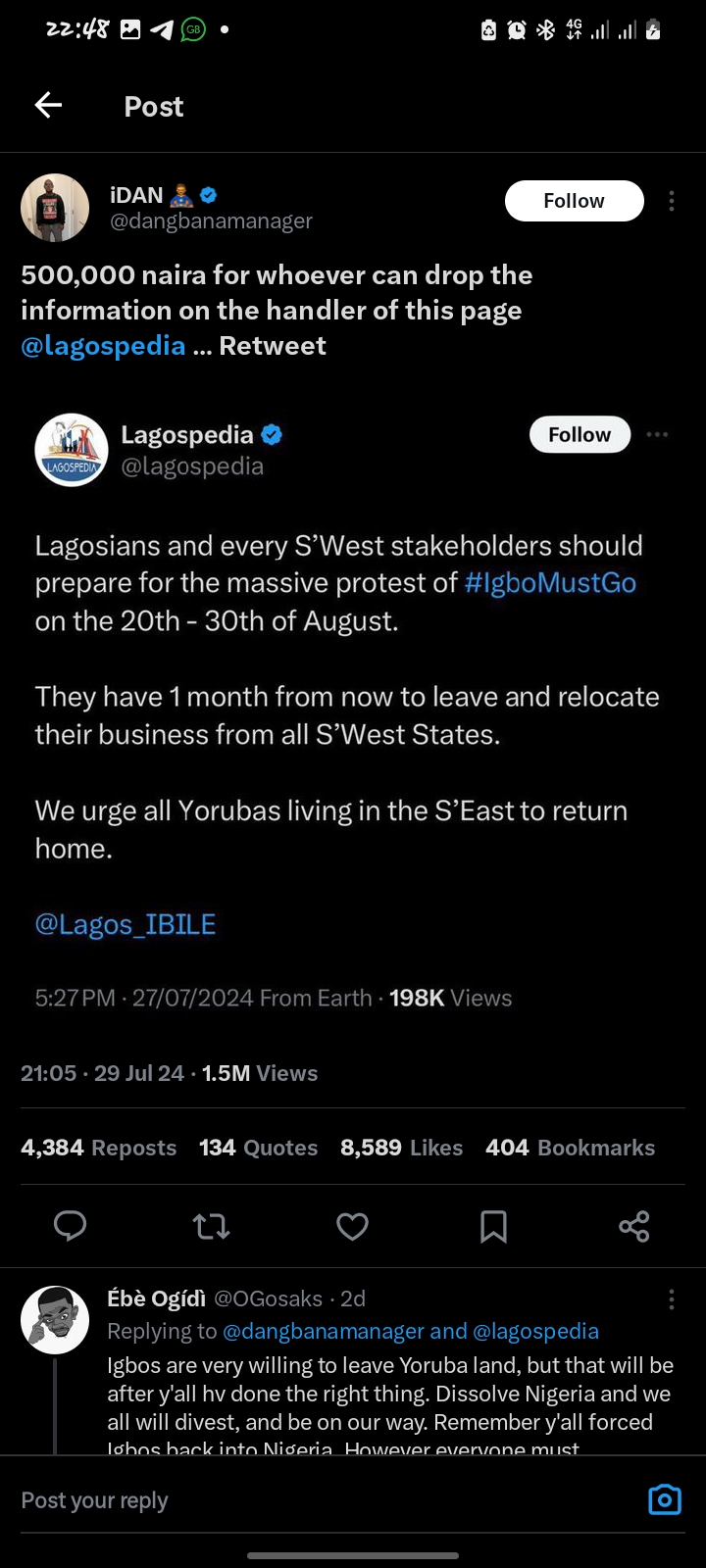The image size is (706, 1568).
Task: Open overflow menu on Ébè Ogídì's reply
Action: point(672,1299)
